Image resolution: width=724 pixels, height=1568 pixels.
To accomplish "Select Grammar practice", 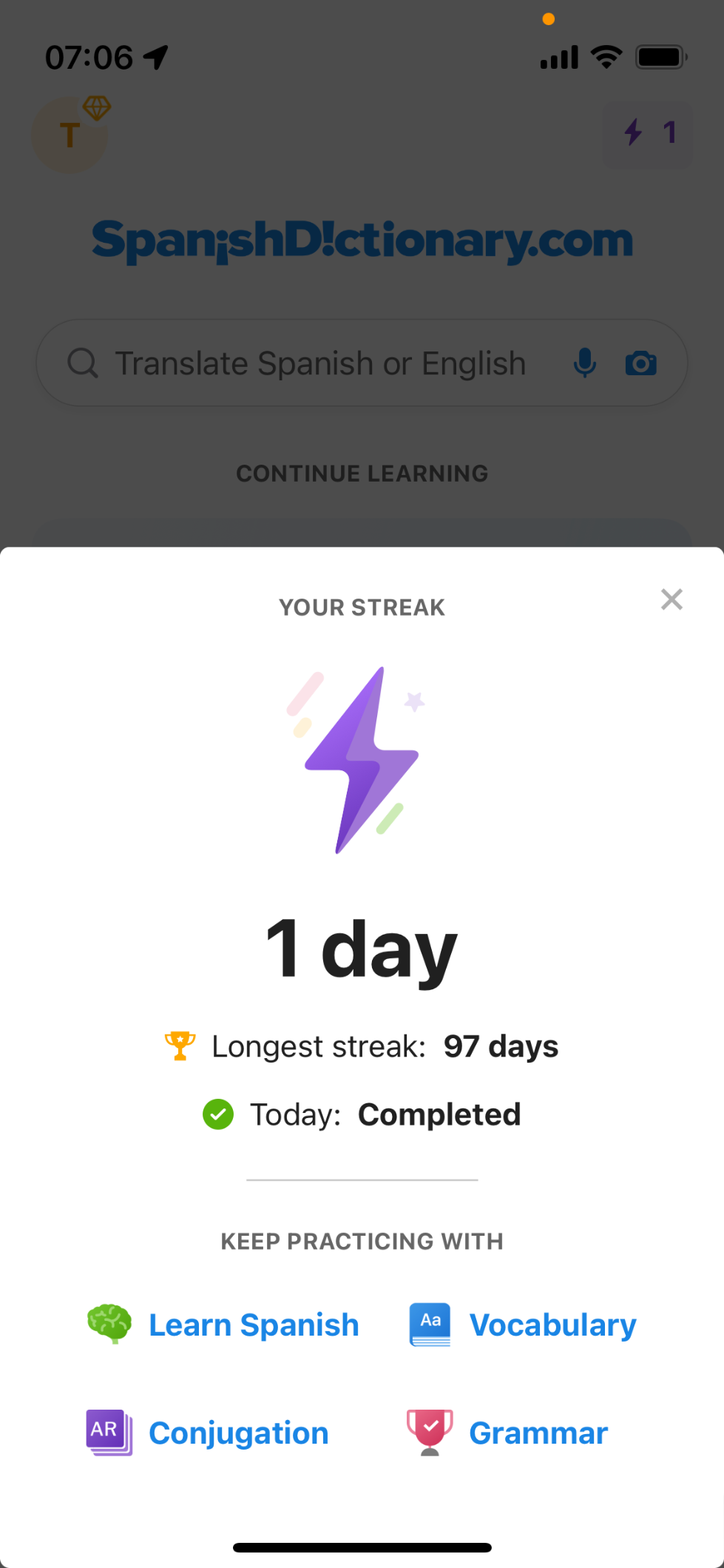I will 507,1433.
